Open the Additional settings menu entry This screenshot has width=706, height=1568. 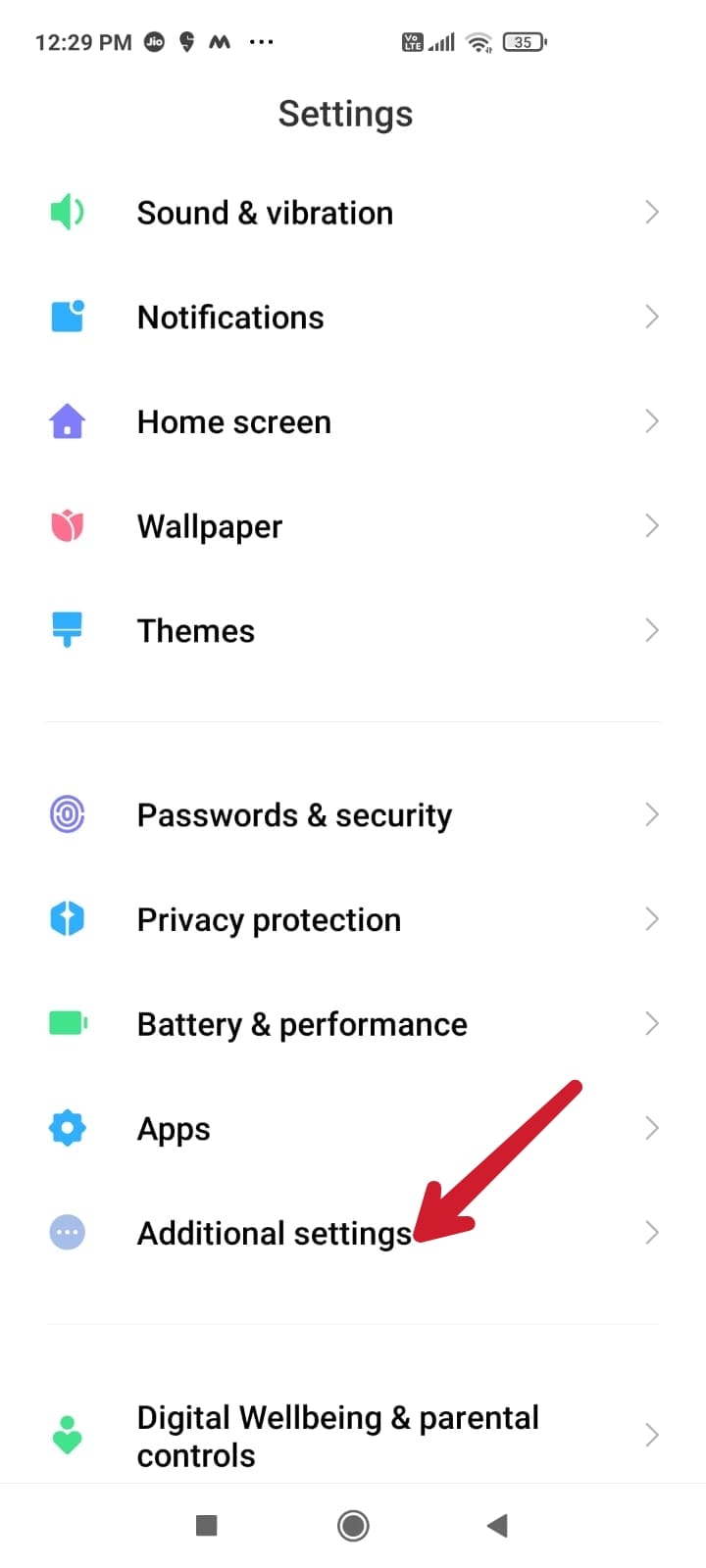275,1232
